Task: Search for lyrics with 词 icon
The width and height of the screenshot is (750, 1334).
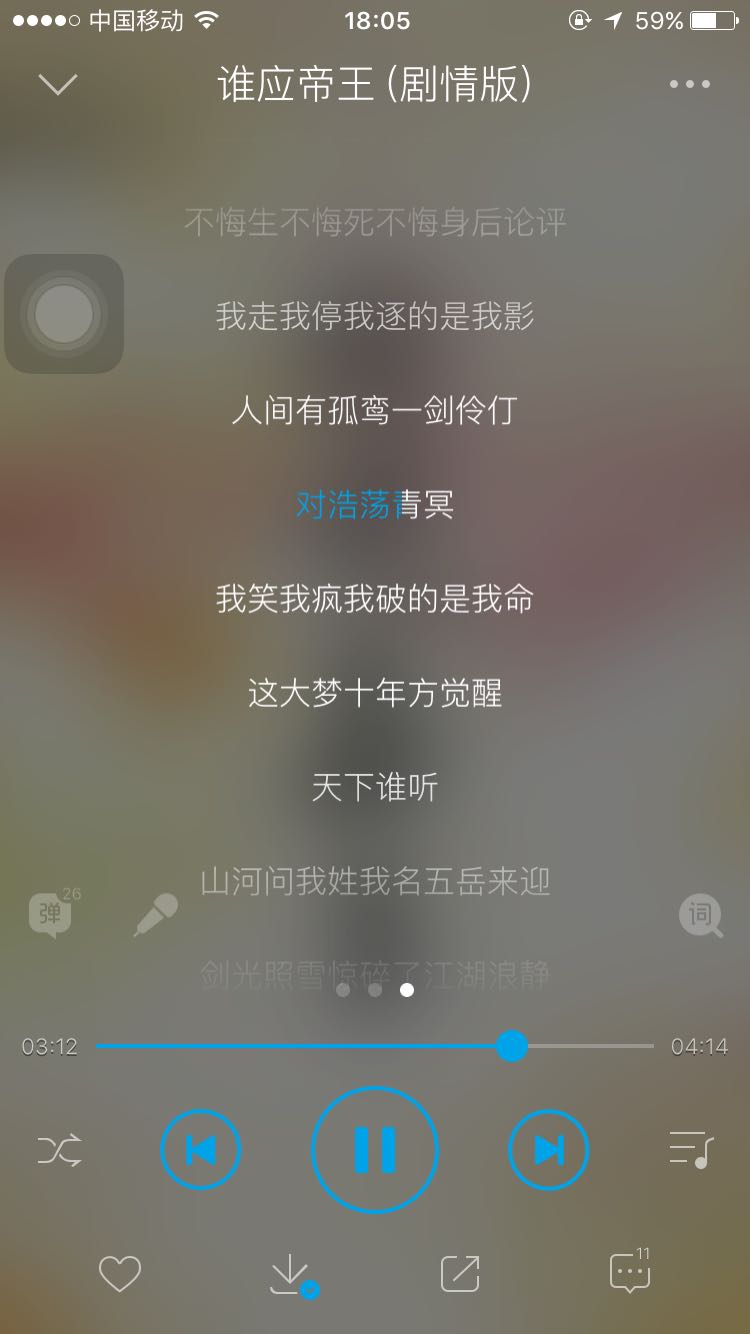Action: coord(700,915)
